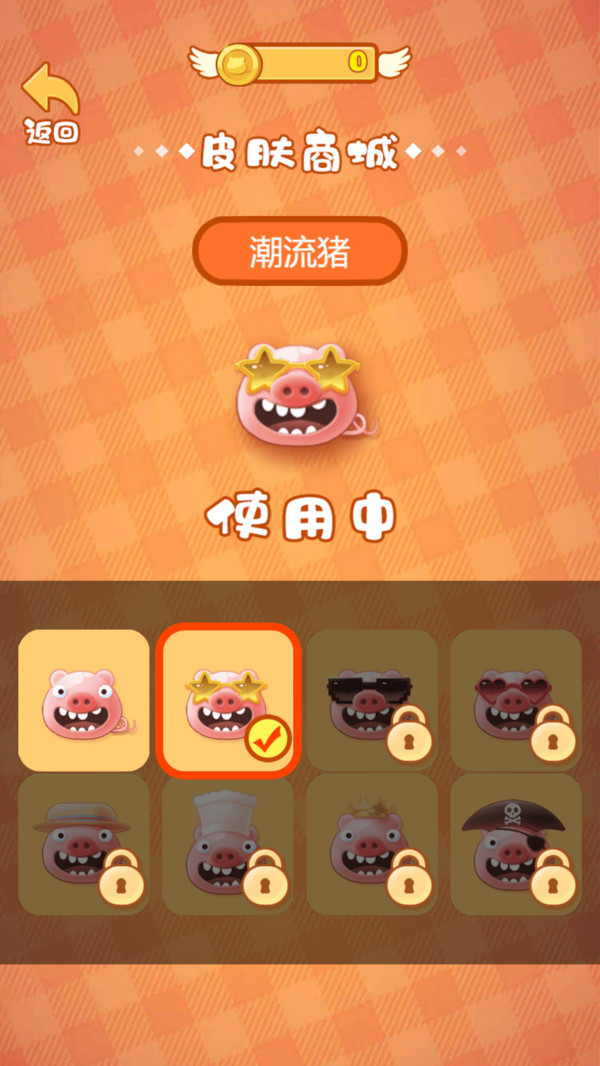600x1066 pixels.
Task: Open the locked heart-glasses pig skin
Action: point(516,700)
